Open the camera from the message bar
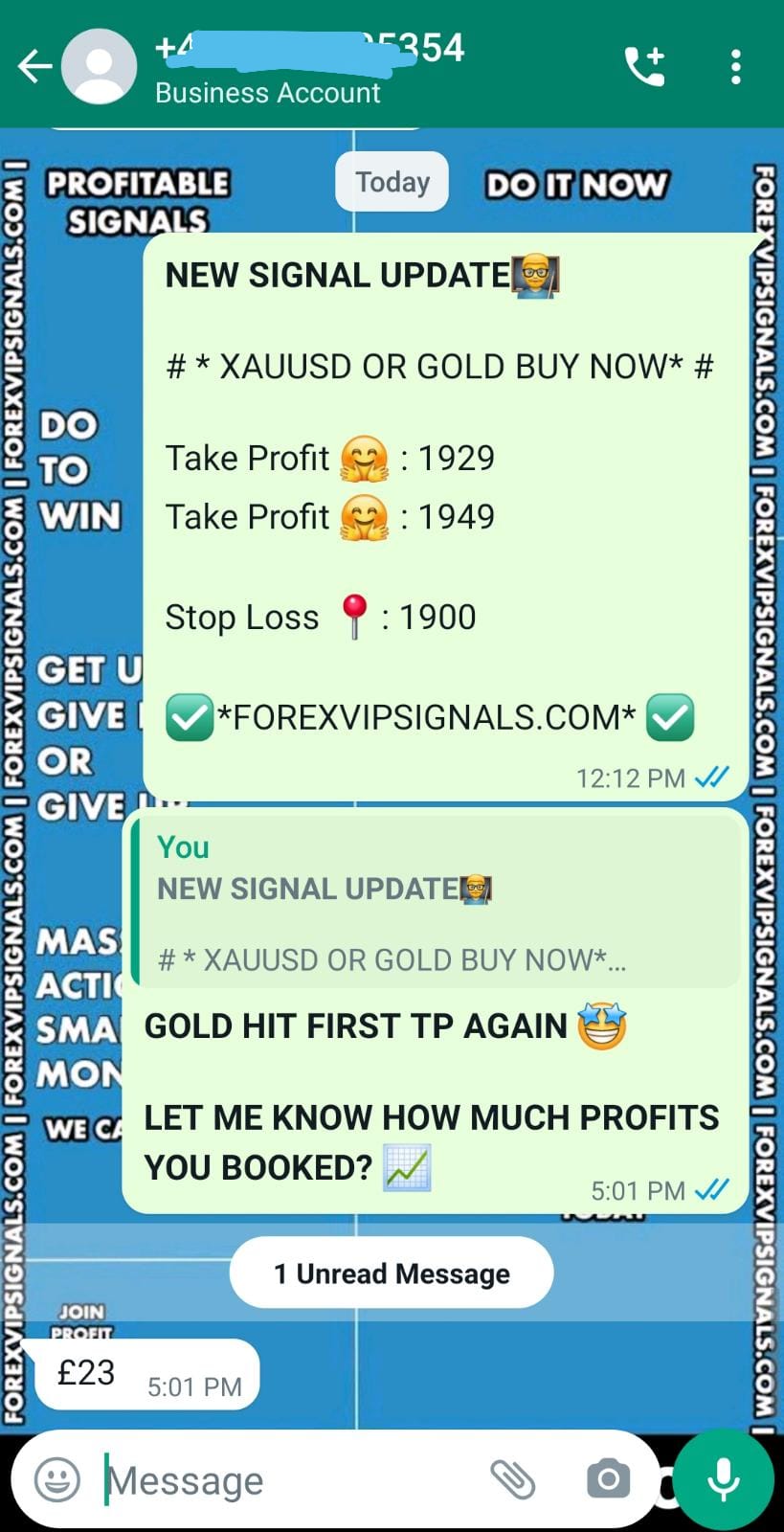The image size is (784, 1532). [608, 1480]
